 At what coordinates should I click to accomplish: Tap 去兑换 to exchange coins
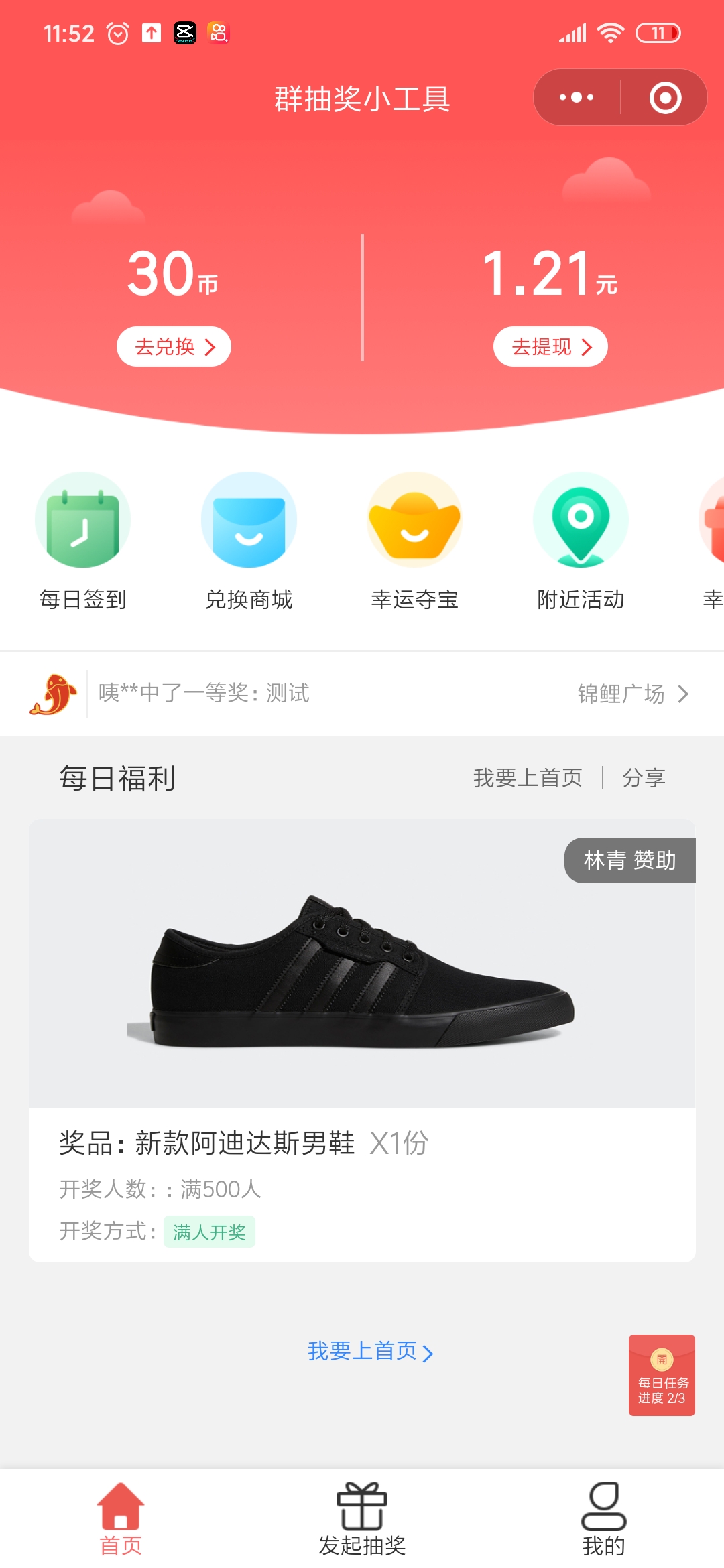pos(174,346)
